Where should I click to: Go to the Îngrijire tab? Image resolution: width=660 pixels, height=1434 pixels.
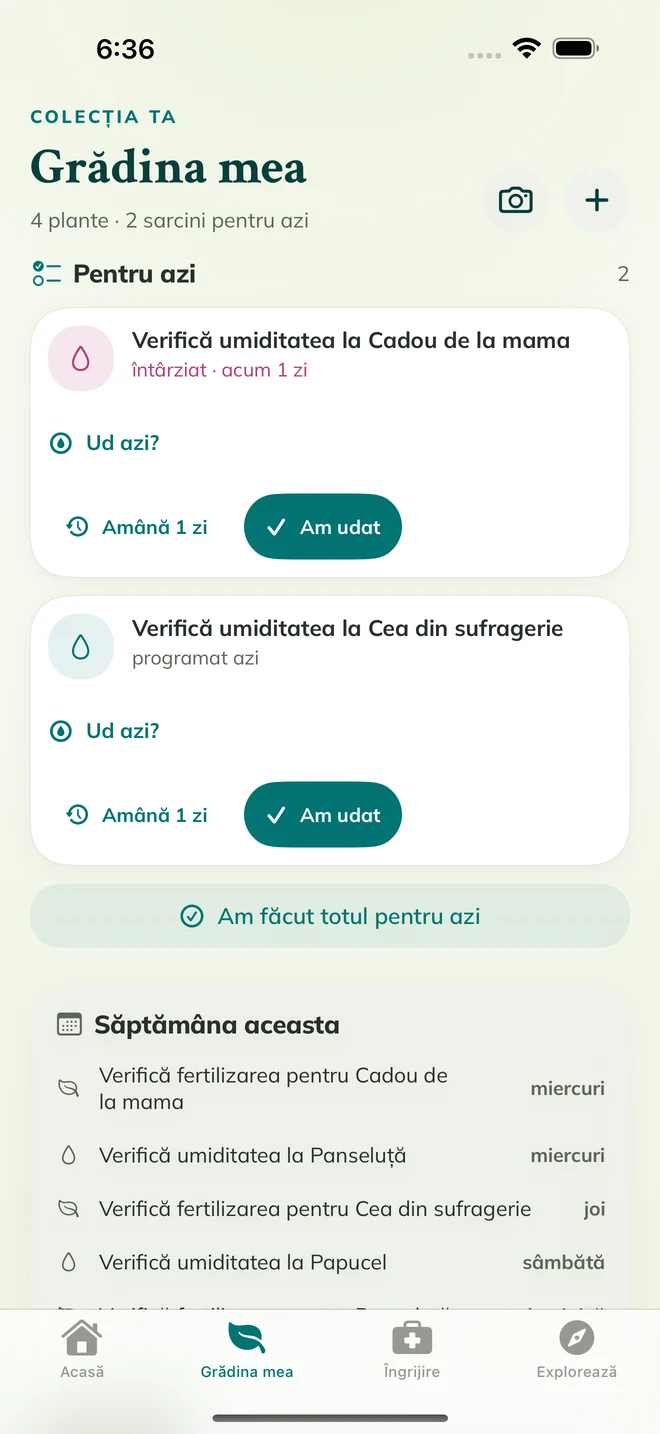(412, 1350)
